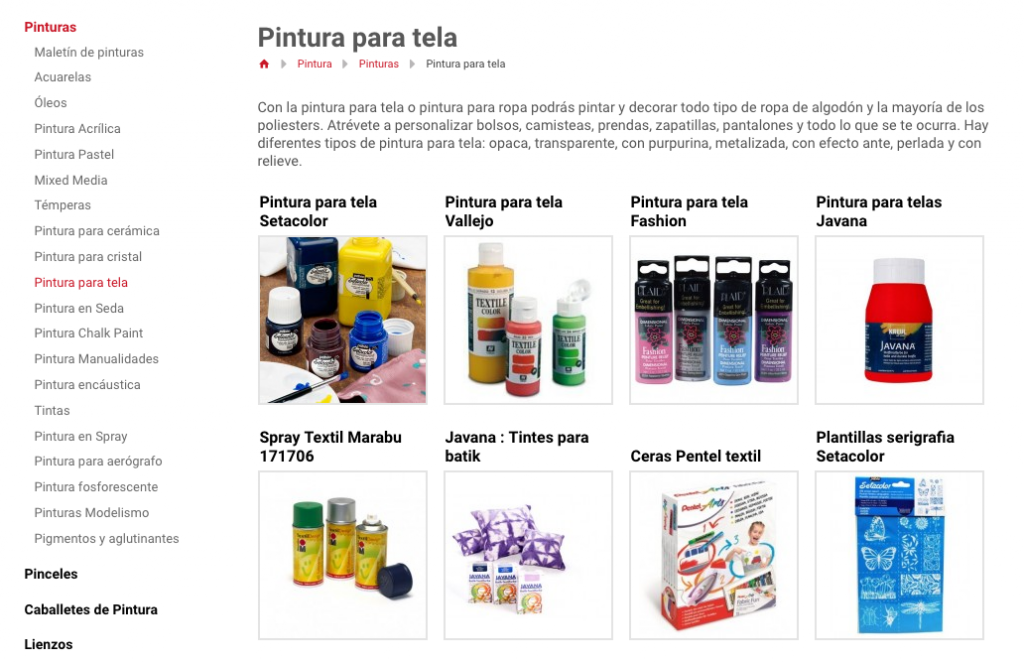Go to the home breadcrumb icon
Viewport: 1024px width, 663px height.
pyautogui.click(x=264, y=64)
